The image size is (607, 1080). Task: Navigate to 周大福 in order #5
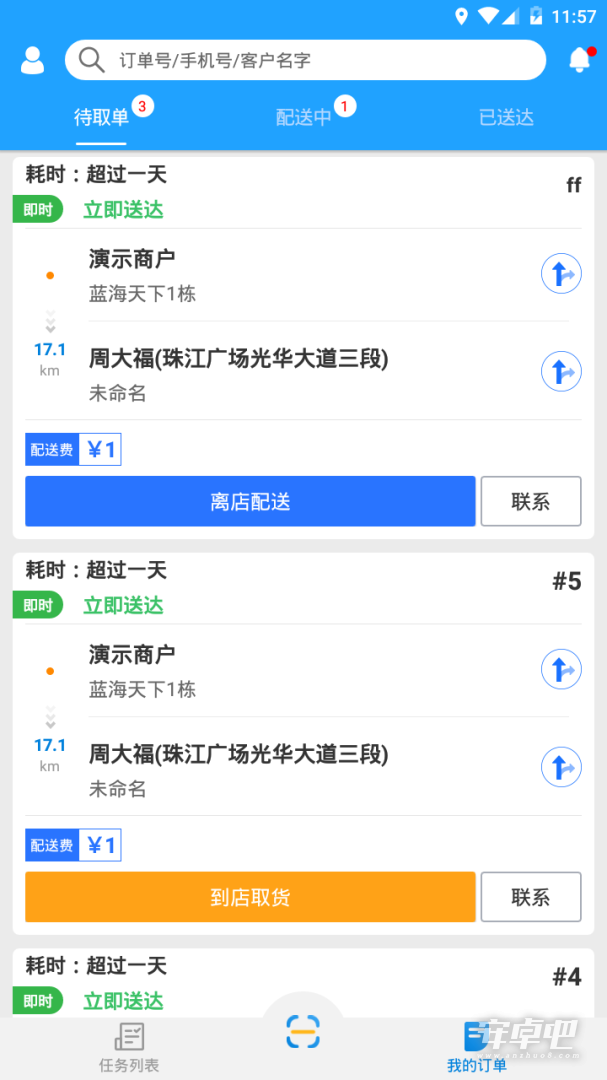pos(562,767)
